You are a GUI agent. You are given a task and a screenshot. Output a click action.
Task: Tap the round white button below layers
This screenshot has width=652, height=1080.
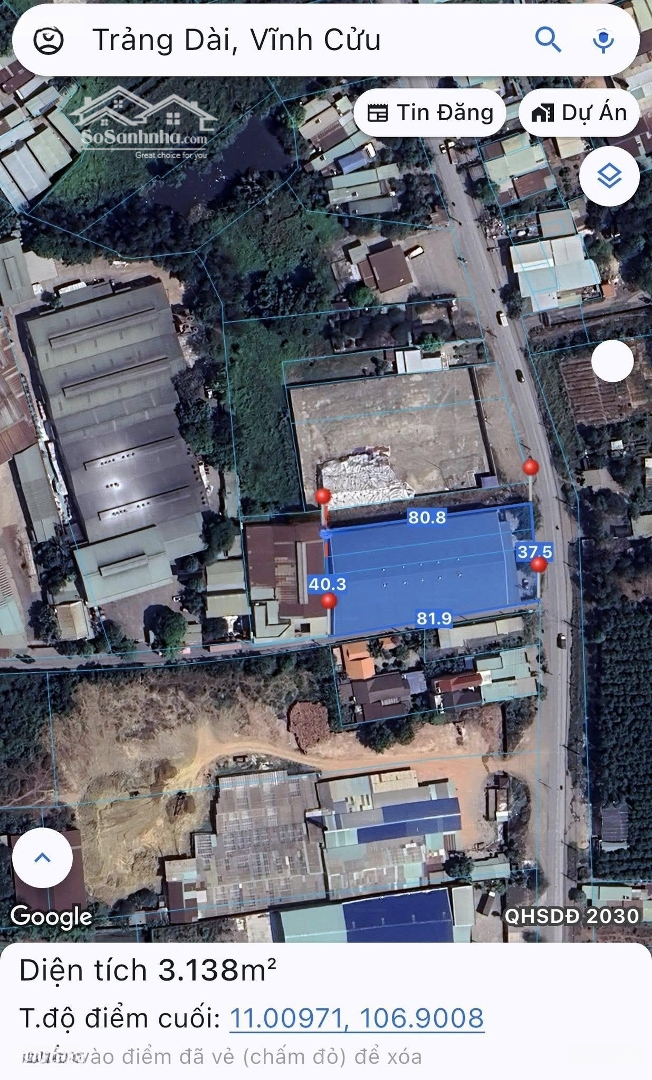(x=612, y=361)
